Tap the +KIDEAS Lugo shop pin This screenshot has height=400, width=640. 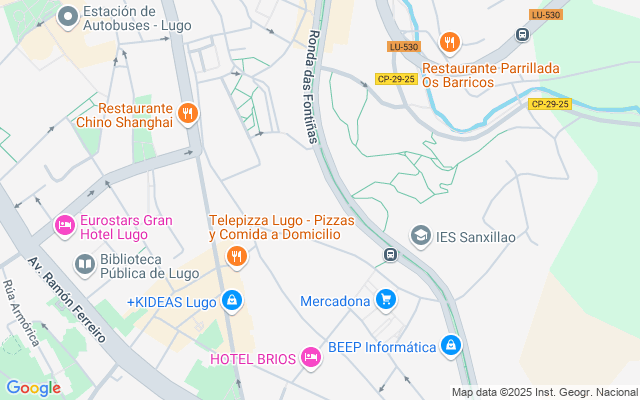coord(232,300)
